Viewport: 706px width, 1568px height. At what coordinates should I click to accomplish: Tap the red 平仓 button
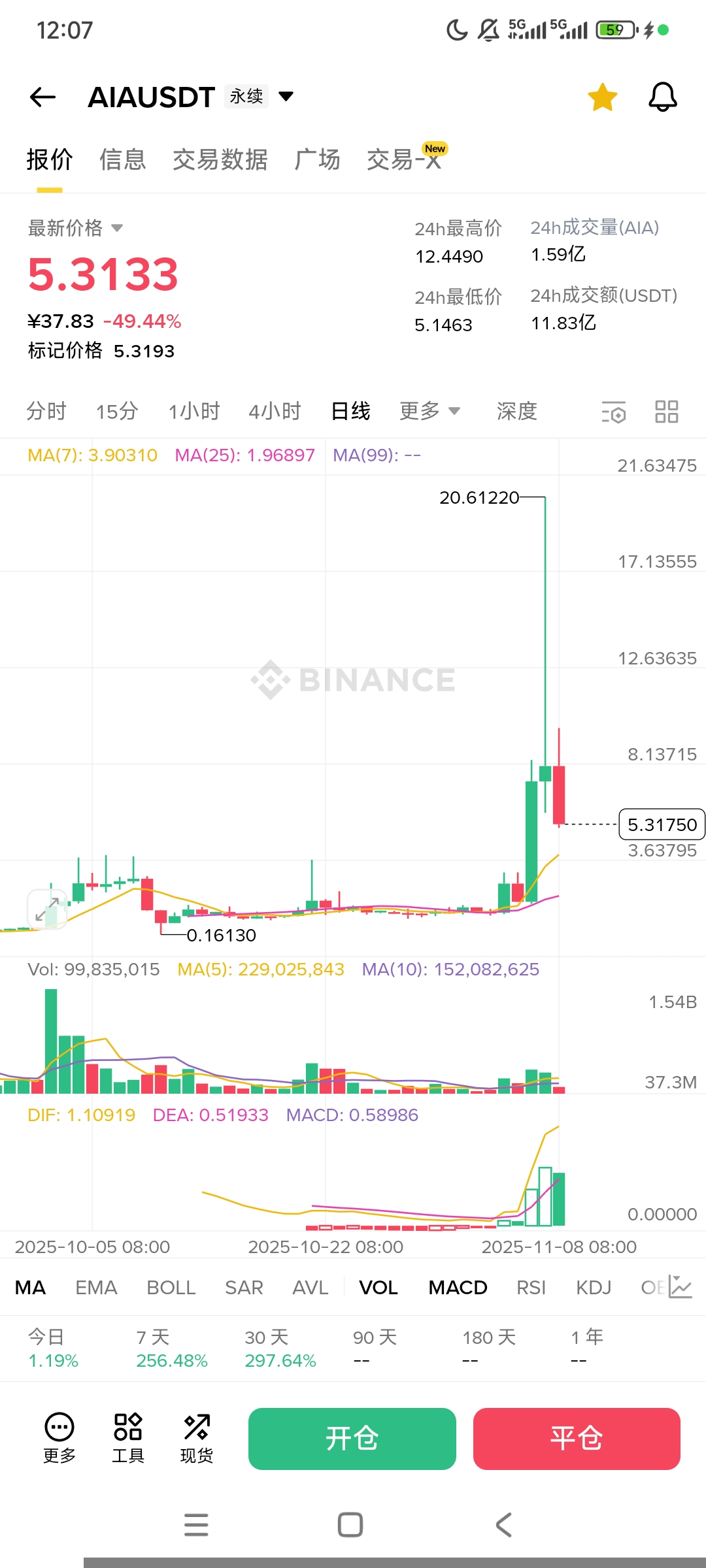577,1438
